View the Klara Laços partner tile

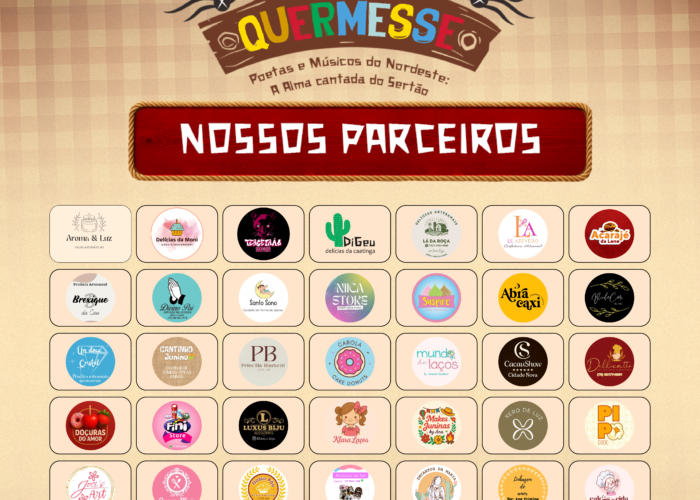click(350, 426)
